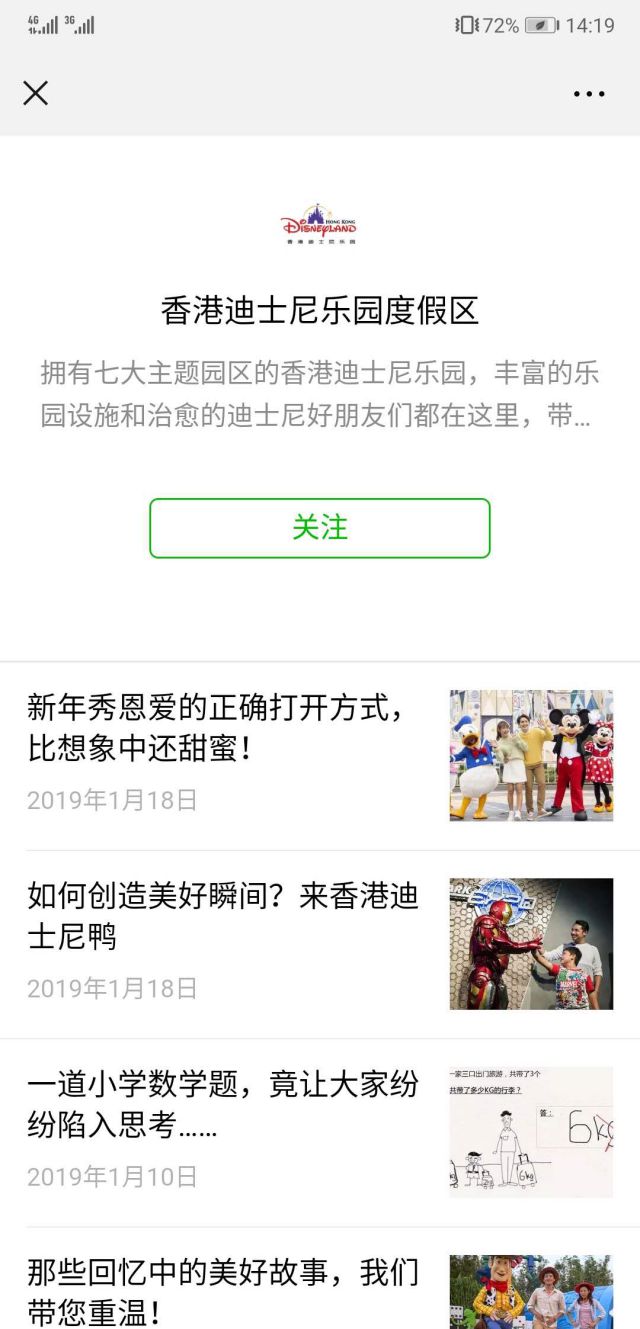Open article 一道小学数学题，竟让大家纷纷陷入思考

tap(222, 1104)
